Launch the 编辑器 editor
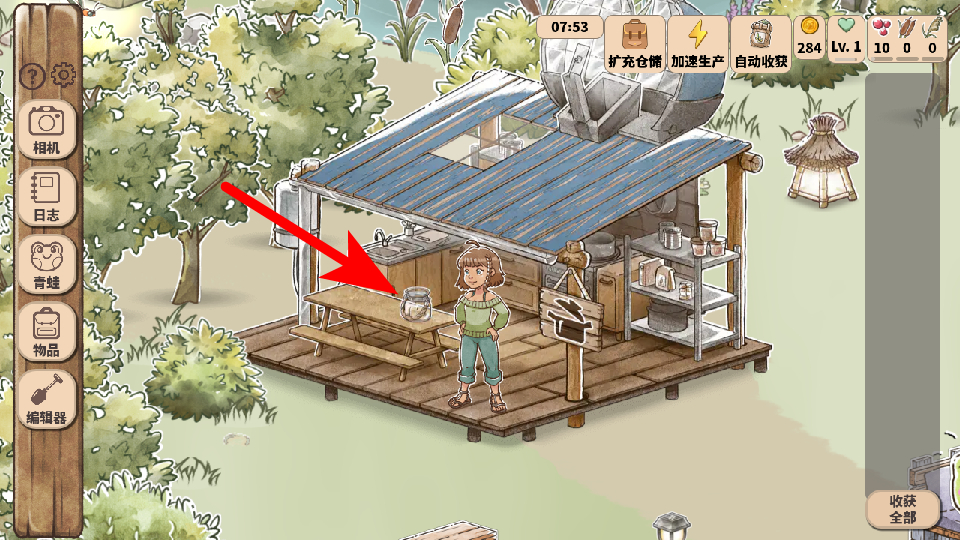The image size is (960, 540). pos(47,398)
